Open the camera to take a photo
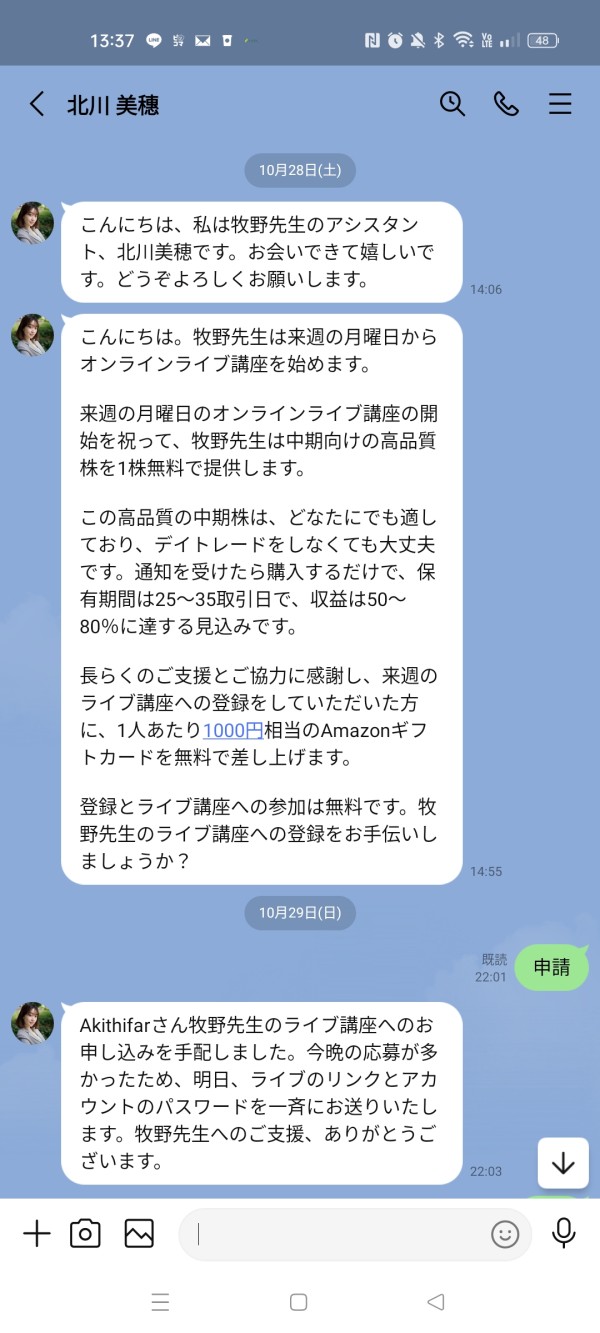This screenshot has height=1333, width=600. tap(86, 1234)
